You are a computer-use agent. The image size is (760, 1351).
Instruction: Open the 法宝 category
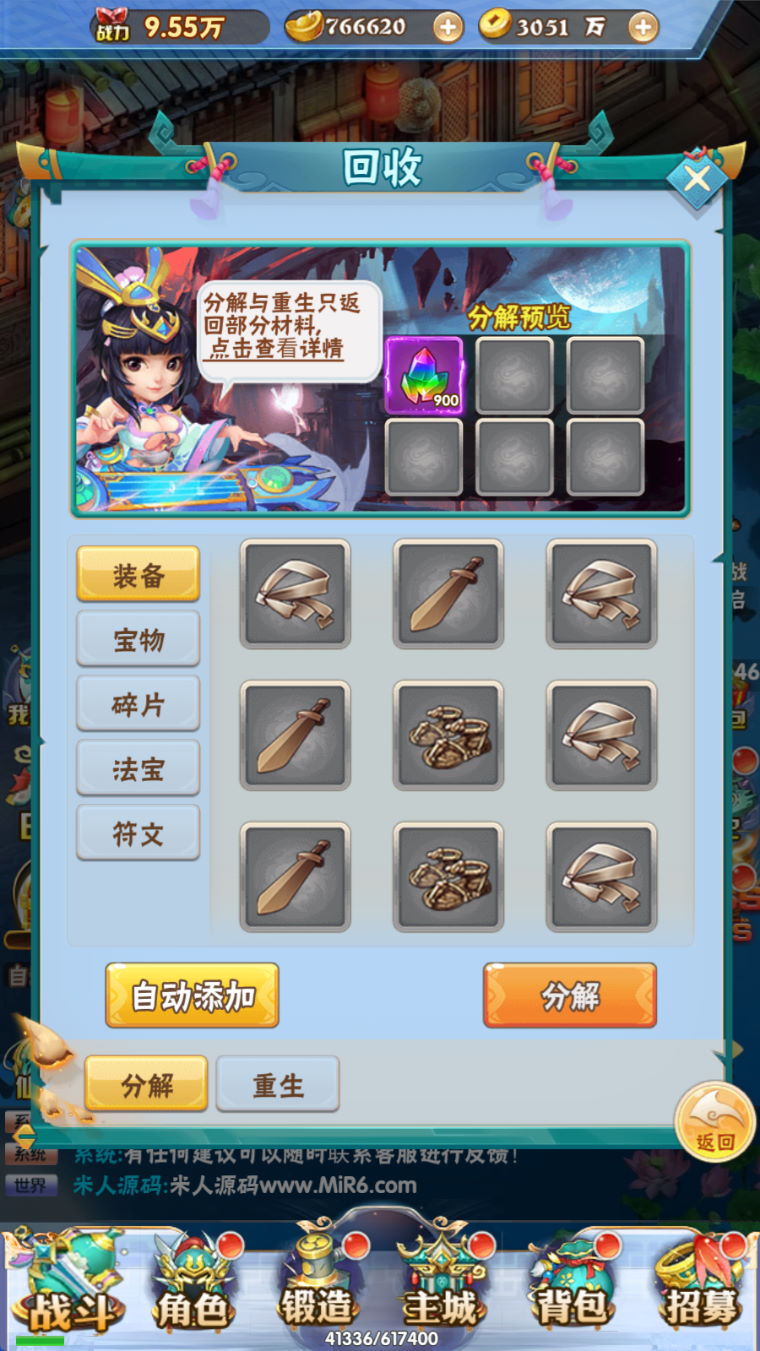[x=138, y=769]
